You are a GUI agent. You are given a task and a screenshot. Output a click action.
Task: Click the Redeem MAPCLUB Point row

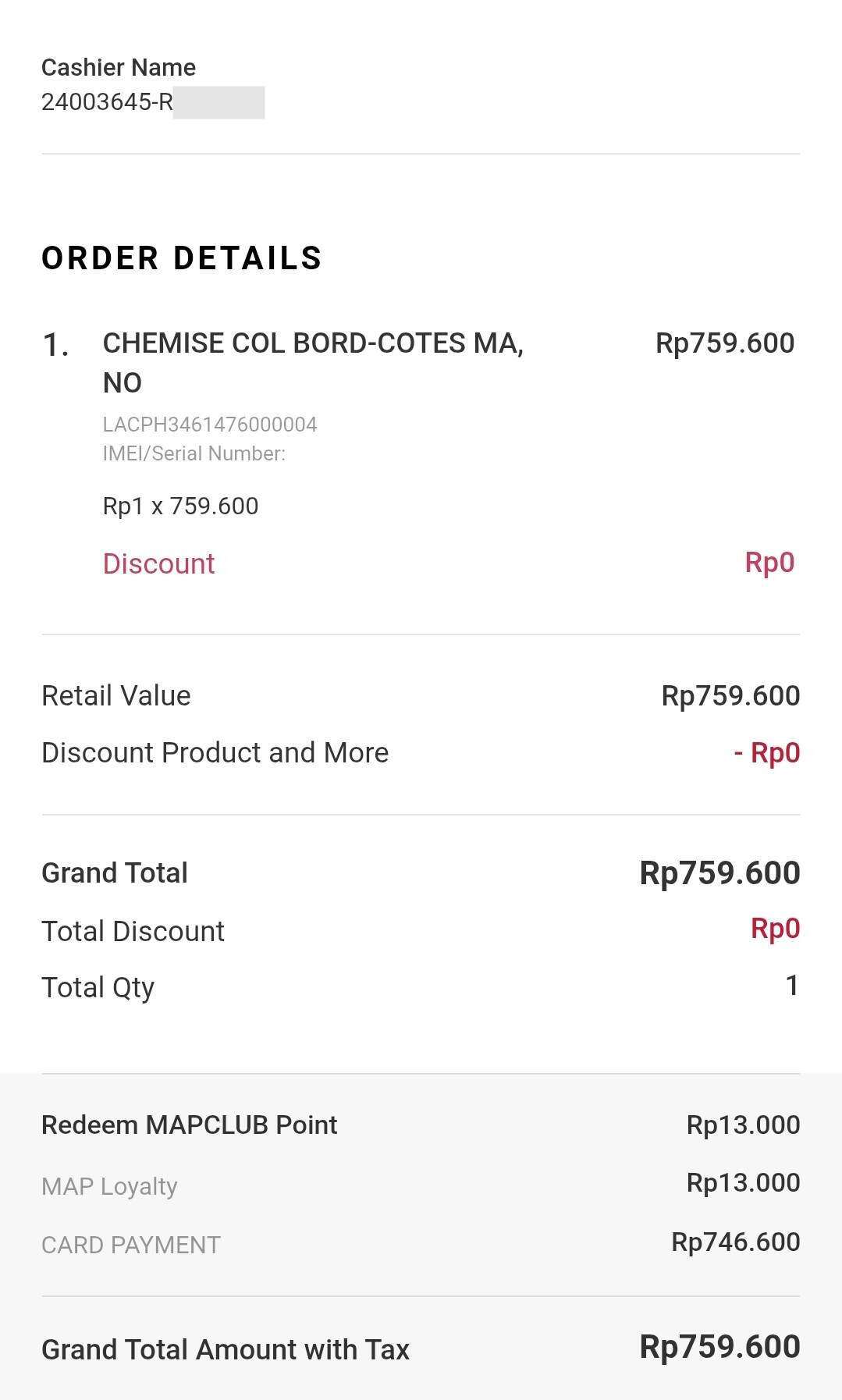click(189, 1125)
